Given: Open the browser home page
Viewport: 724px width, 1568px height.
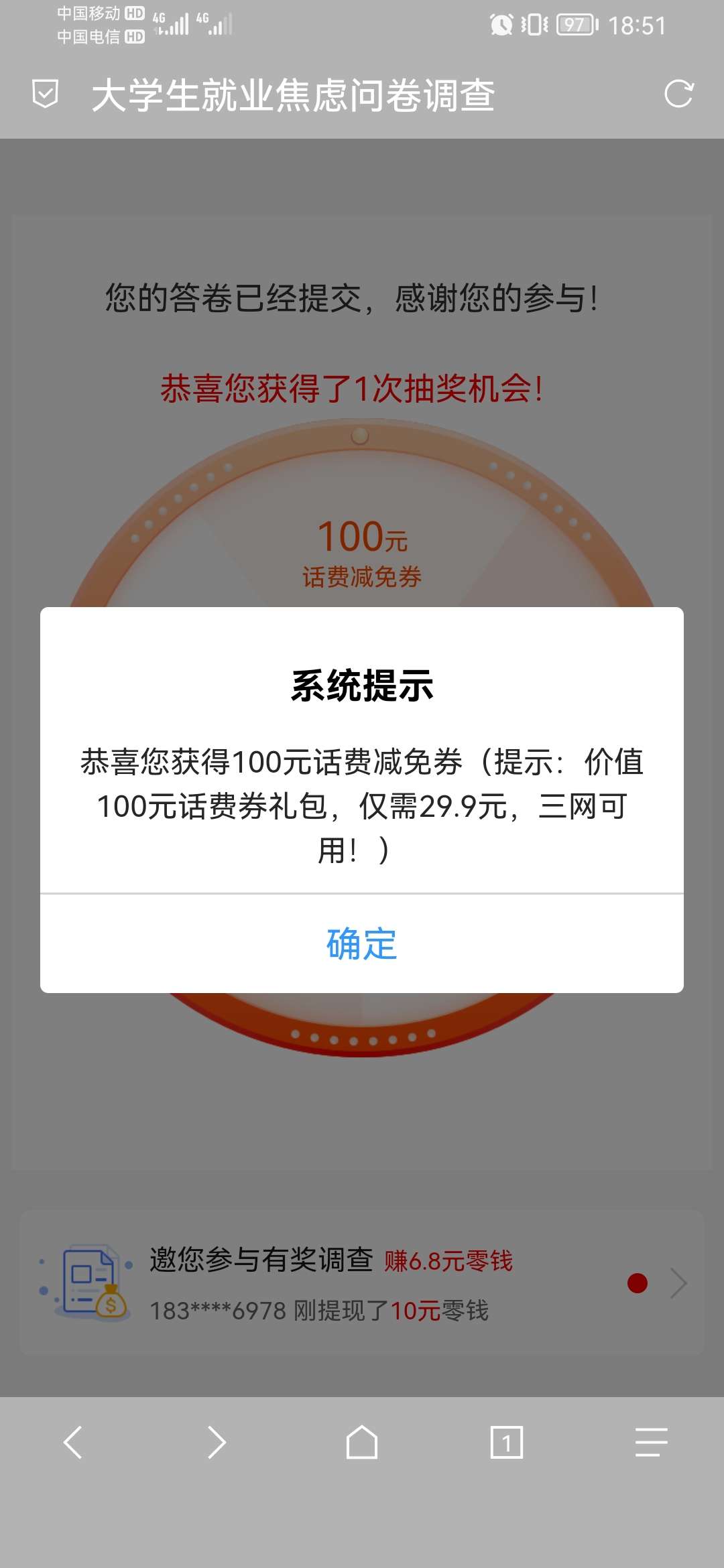Looking at the screenshot, I should click(362, 1442).
